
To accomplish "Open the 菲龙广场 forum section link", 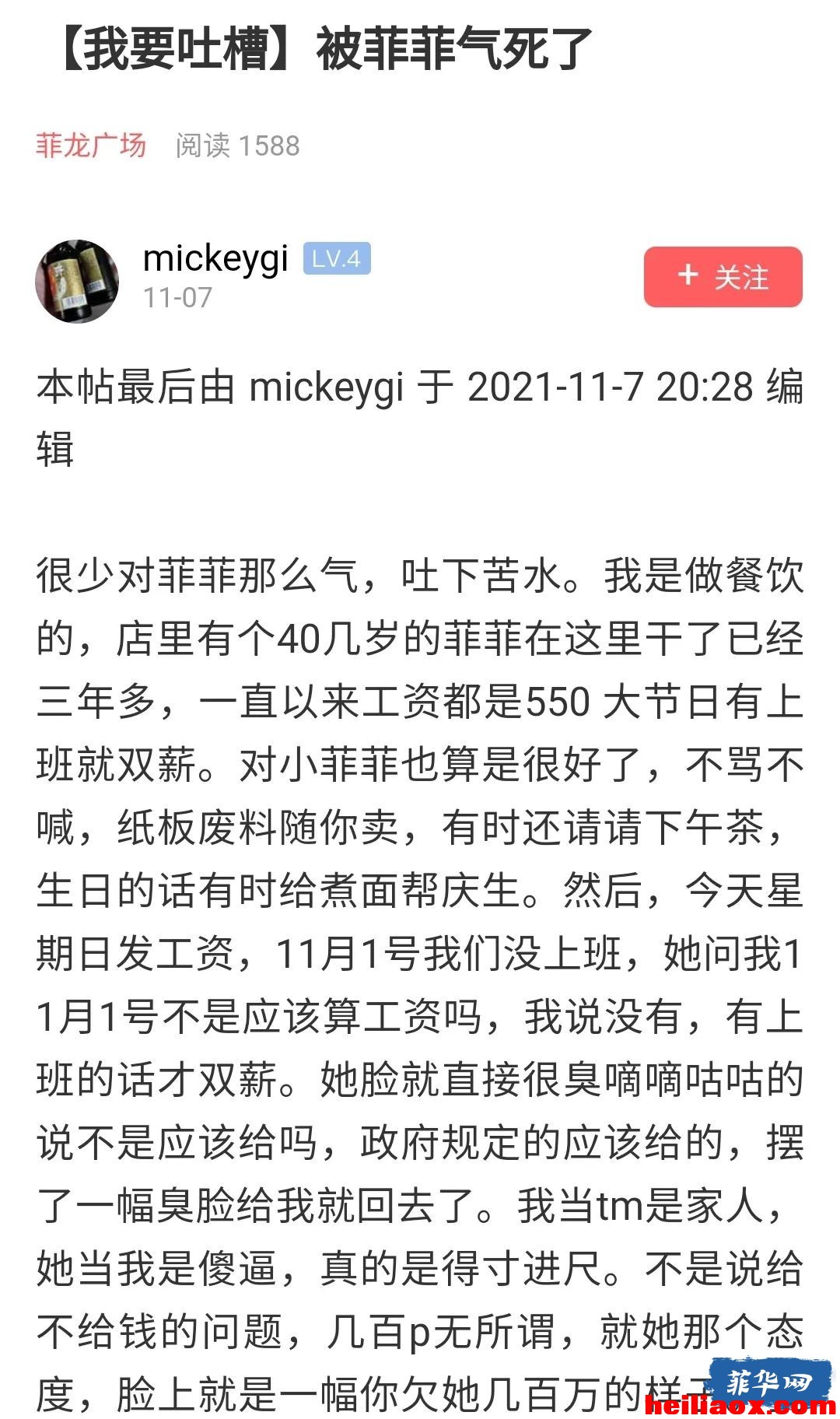I will point(91,145).
